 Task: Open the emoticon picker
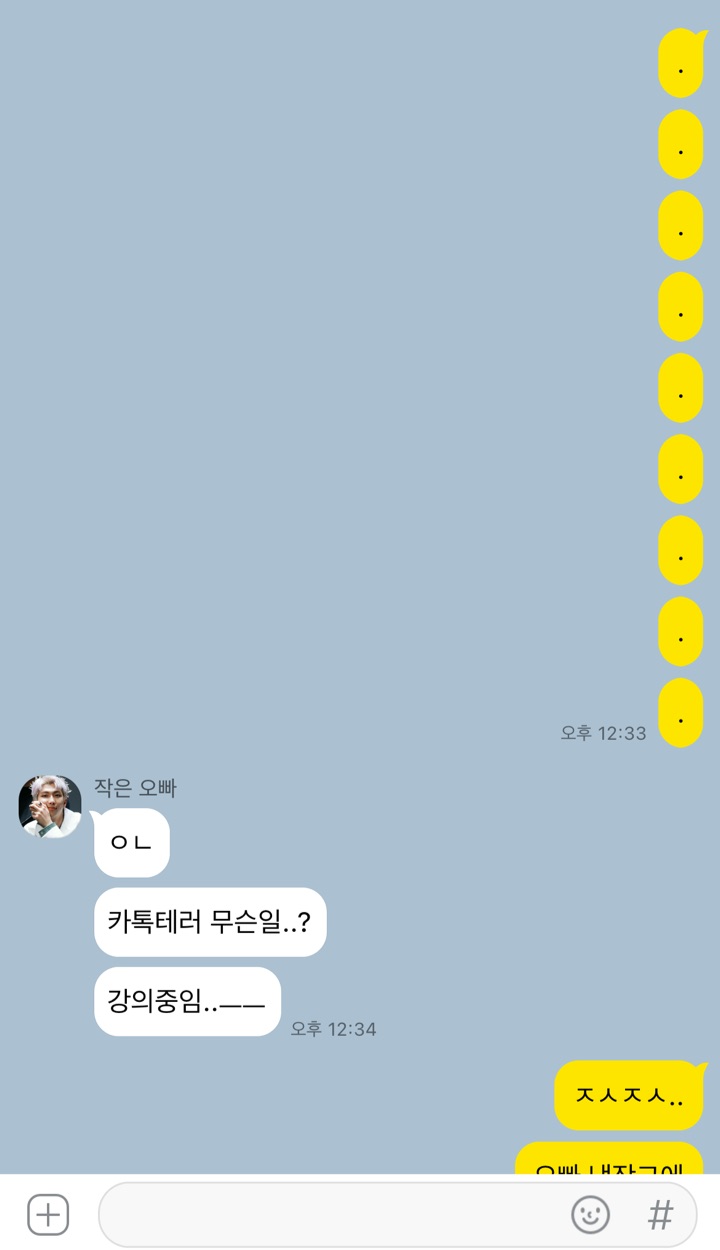pos(590,1215)
